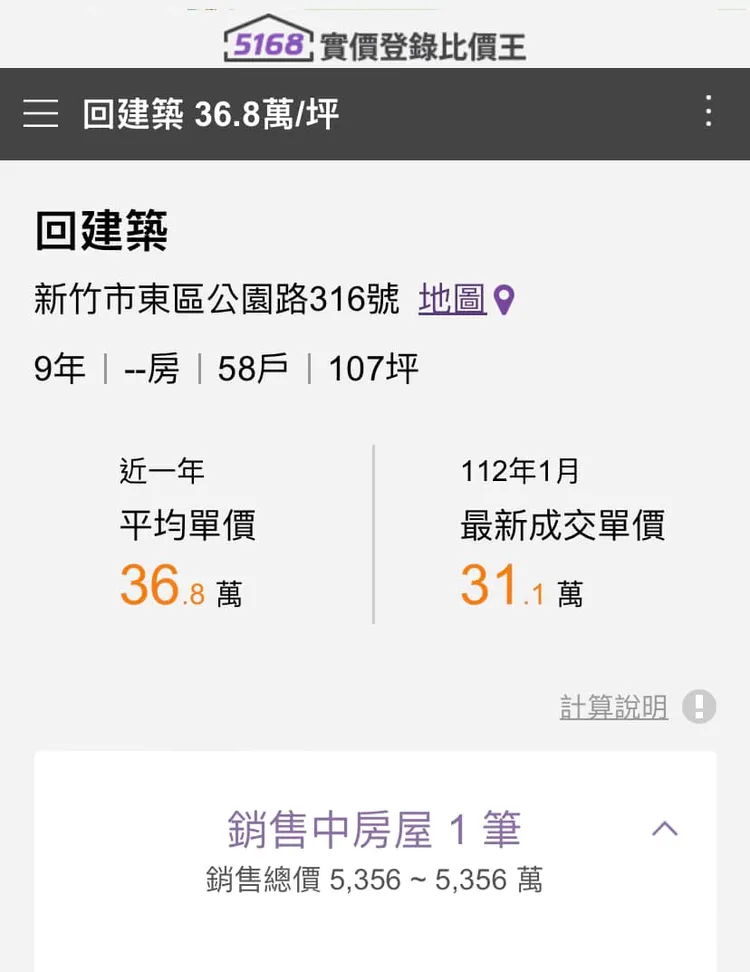Toggle the sales listing visibility chevron
750x972 pixels.
(667, 830)
